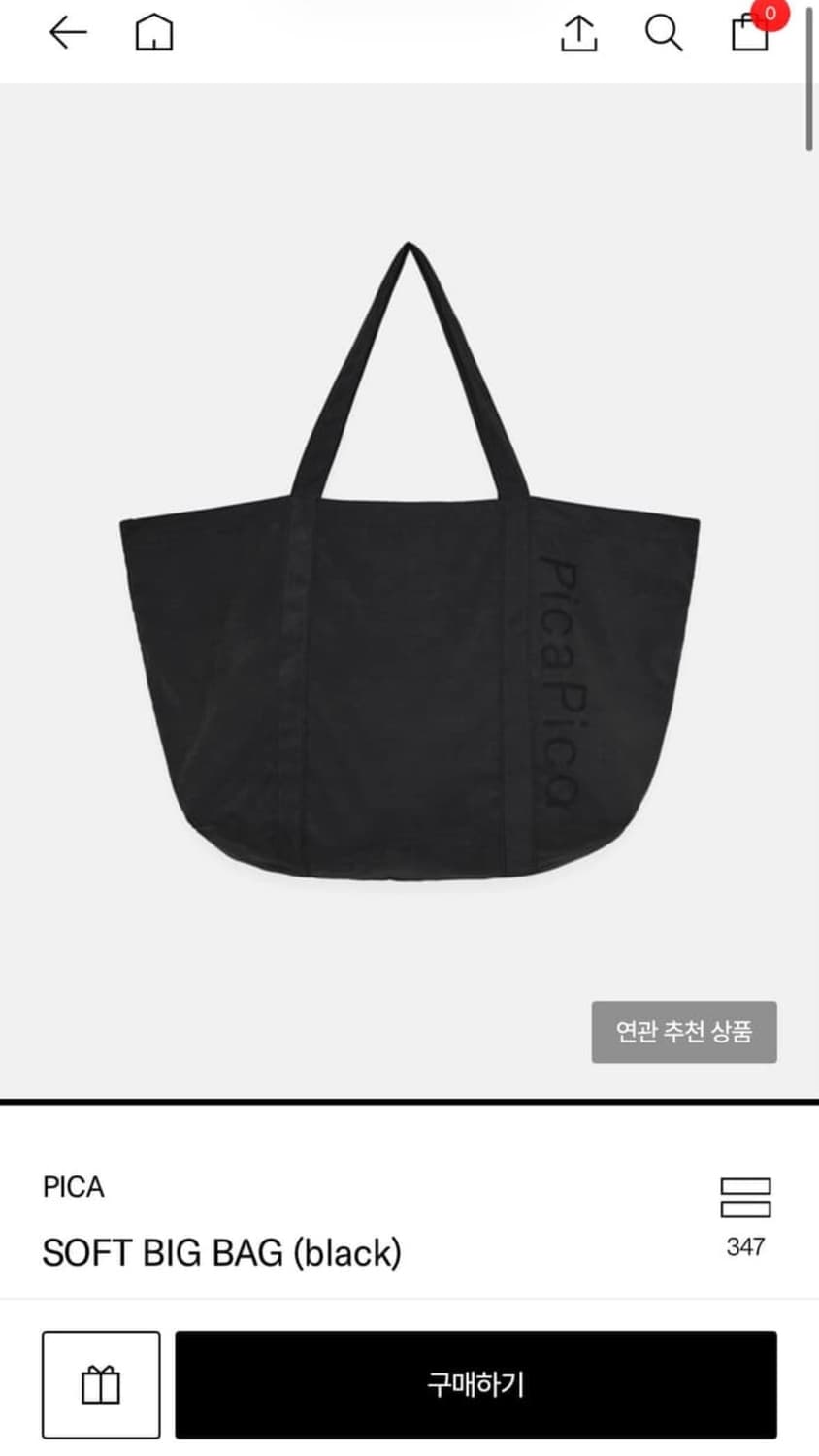This screenshot has height=1456, width=819.
Task: Open the store home page
Action: (153, 34)
